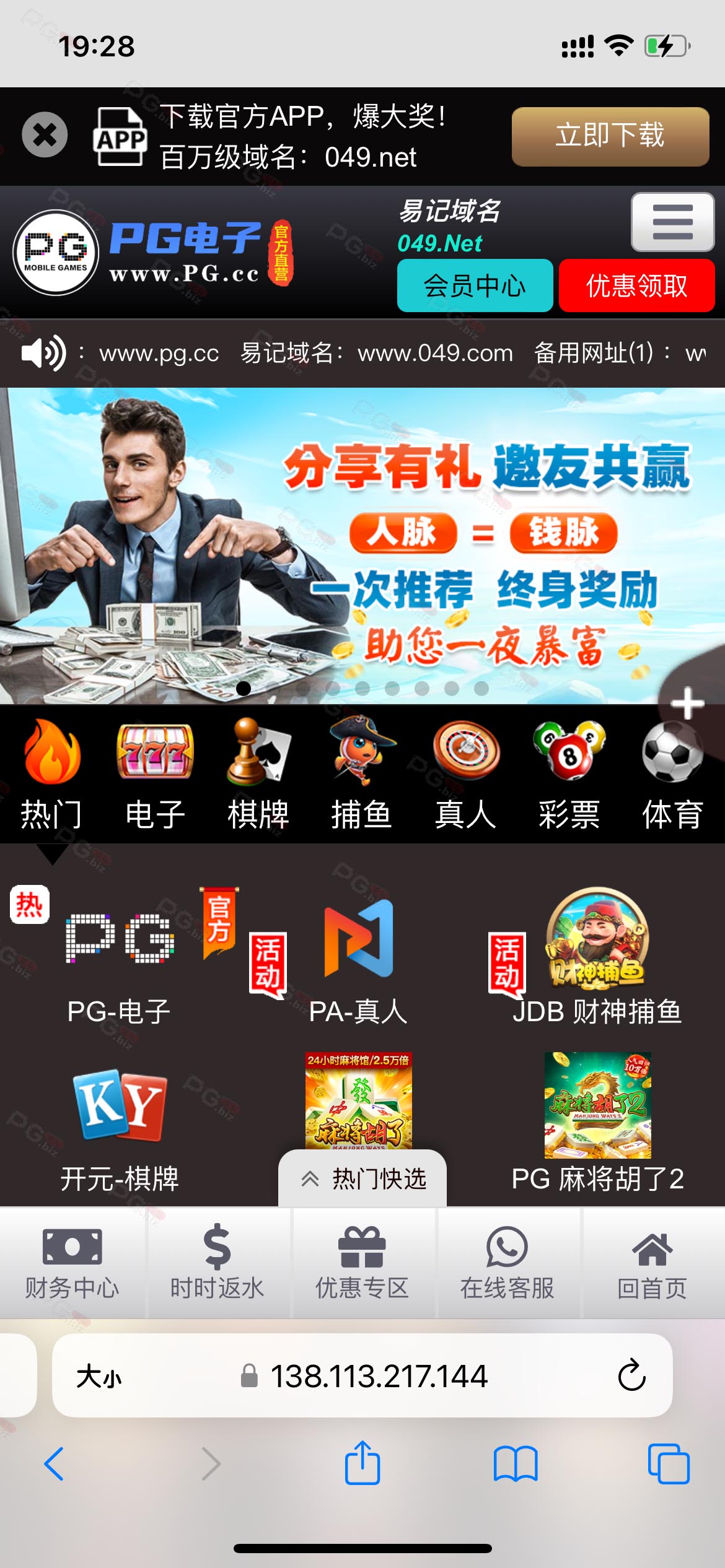Switch to the 彩票 lottery category
Screen dimensions: 725x1568
(569, 774)
